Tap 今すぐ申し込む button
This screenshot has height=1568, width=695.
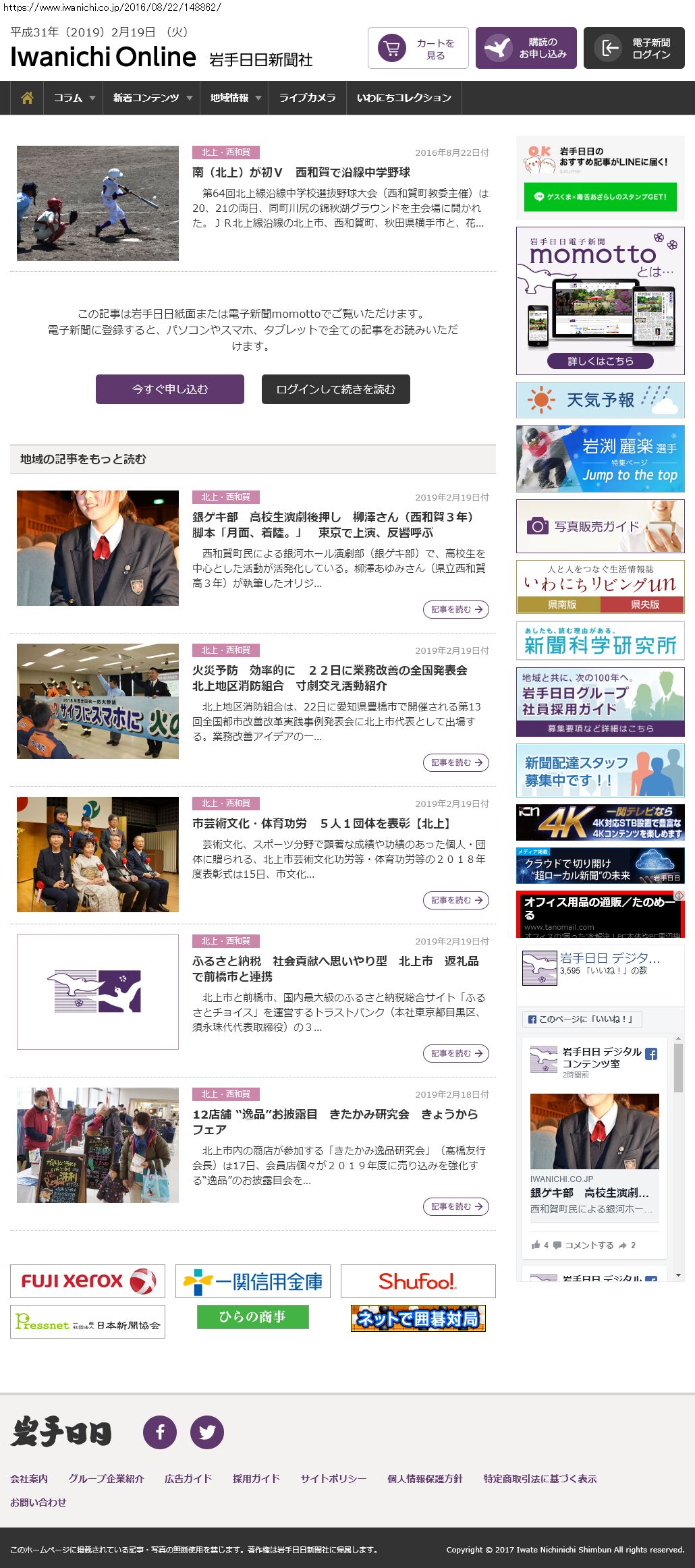170,389
